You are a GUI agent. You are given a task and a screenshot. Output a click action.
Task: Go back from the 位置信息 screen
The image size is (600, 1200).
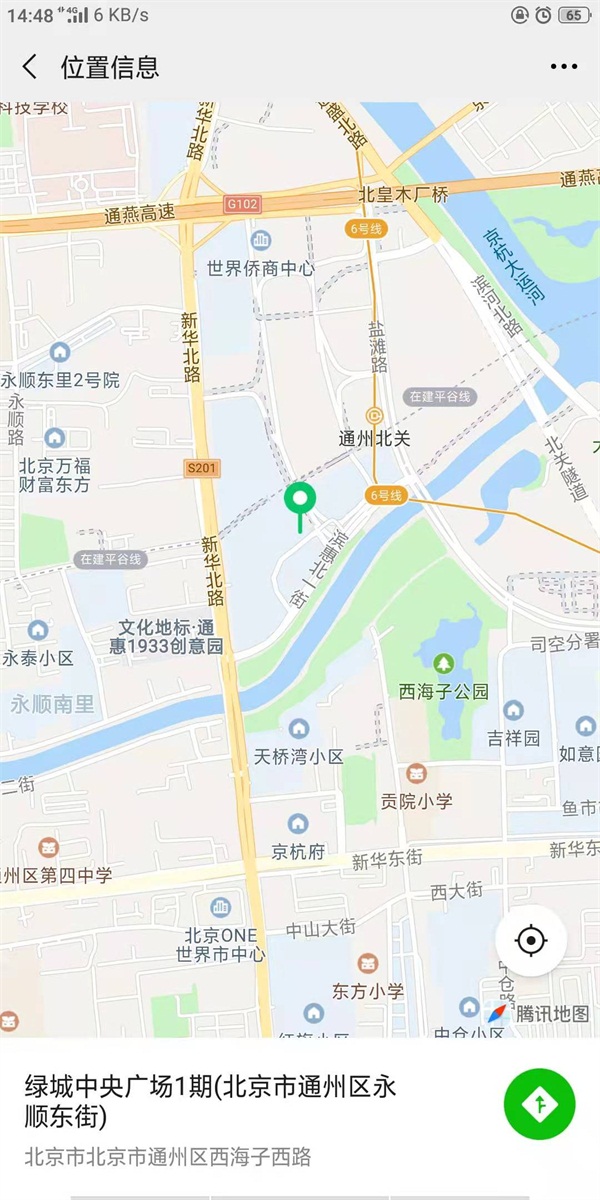click(x=30, y=67)
